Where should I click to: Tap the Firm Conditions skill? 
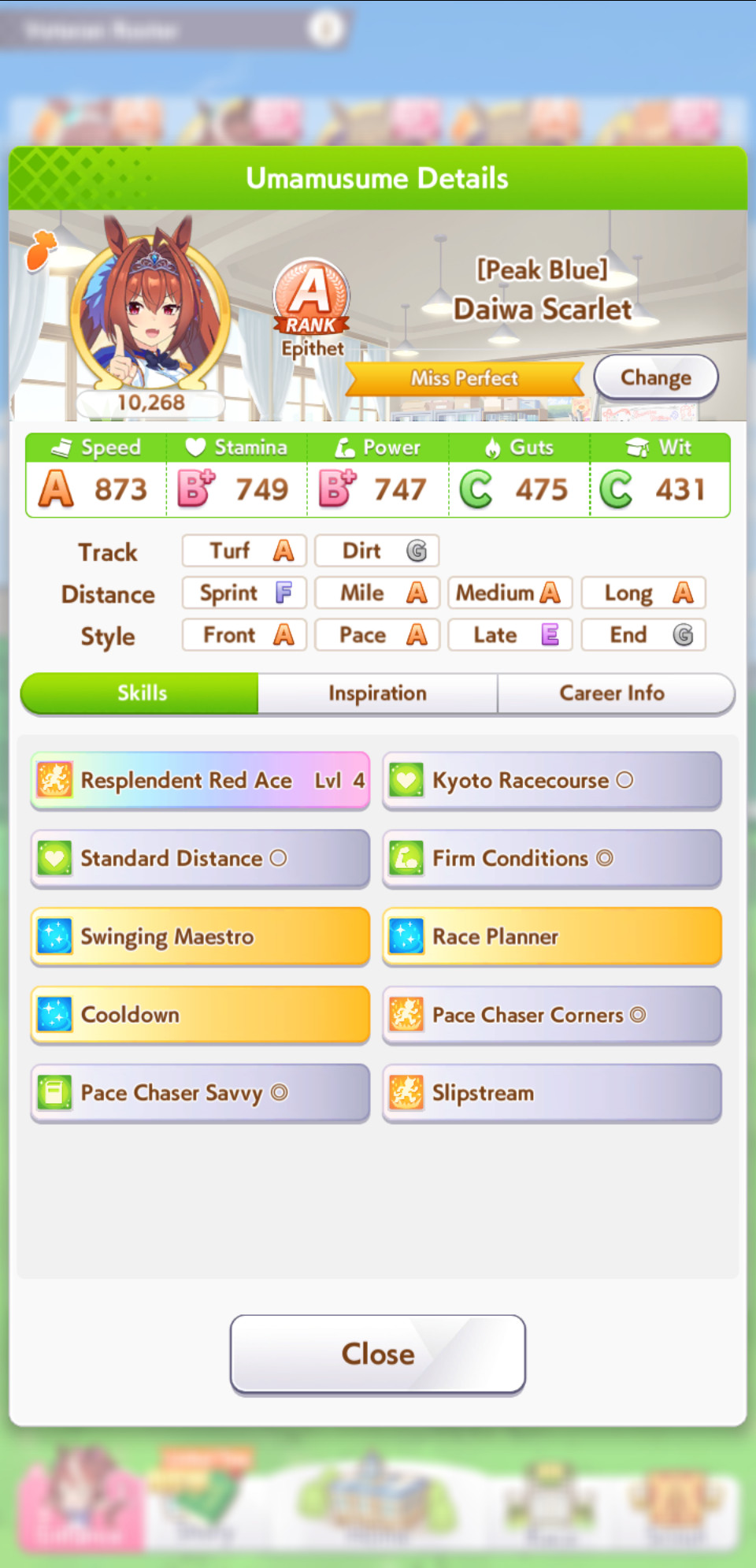(552, 858)
